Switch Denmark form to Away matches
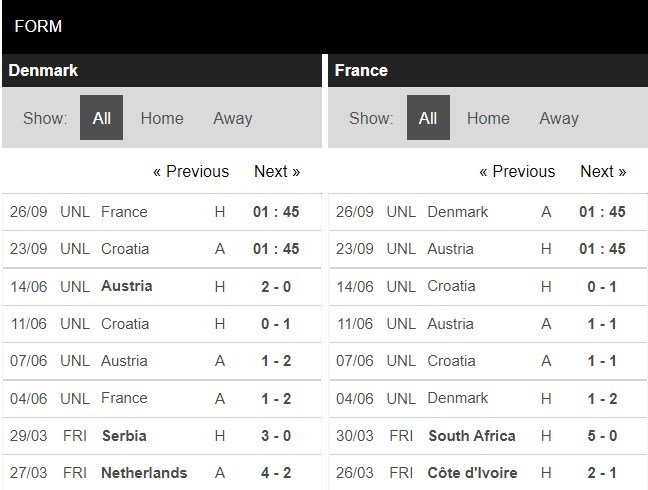This screenshot has height=490, width=648. coord(232,118)
